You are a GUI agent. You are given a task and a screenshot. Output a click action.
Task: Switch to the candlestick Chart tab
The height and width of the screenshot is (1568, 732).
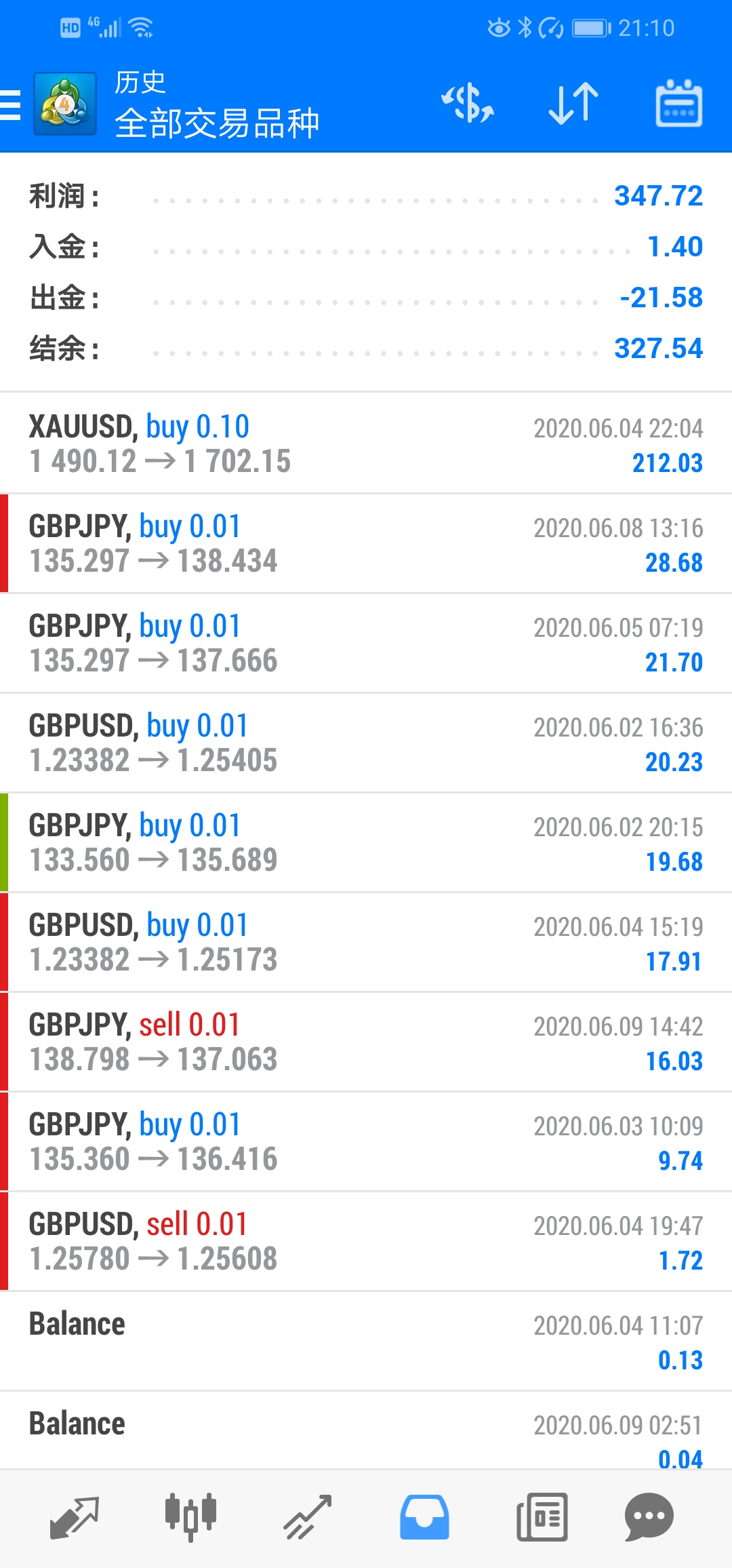190,1517
